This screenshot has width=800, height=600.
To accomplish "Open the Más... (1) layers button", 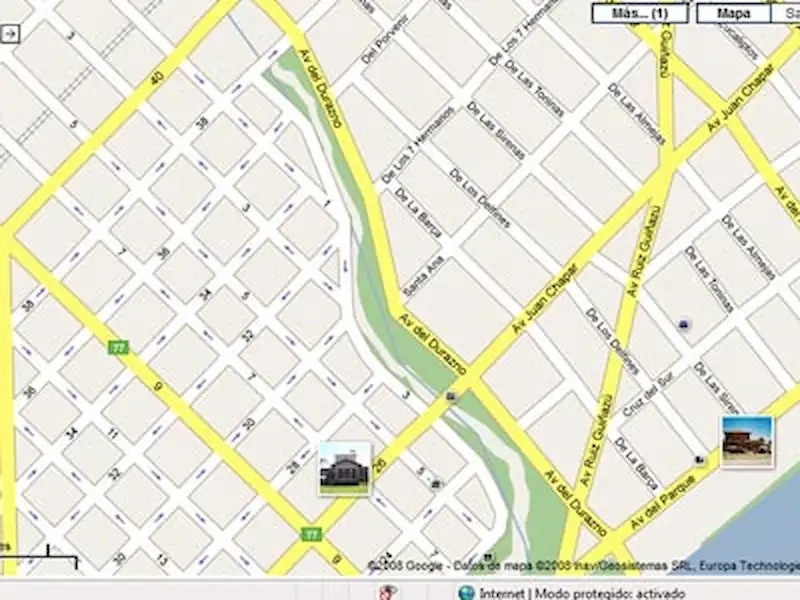I will coord(639,14).
